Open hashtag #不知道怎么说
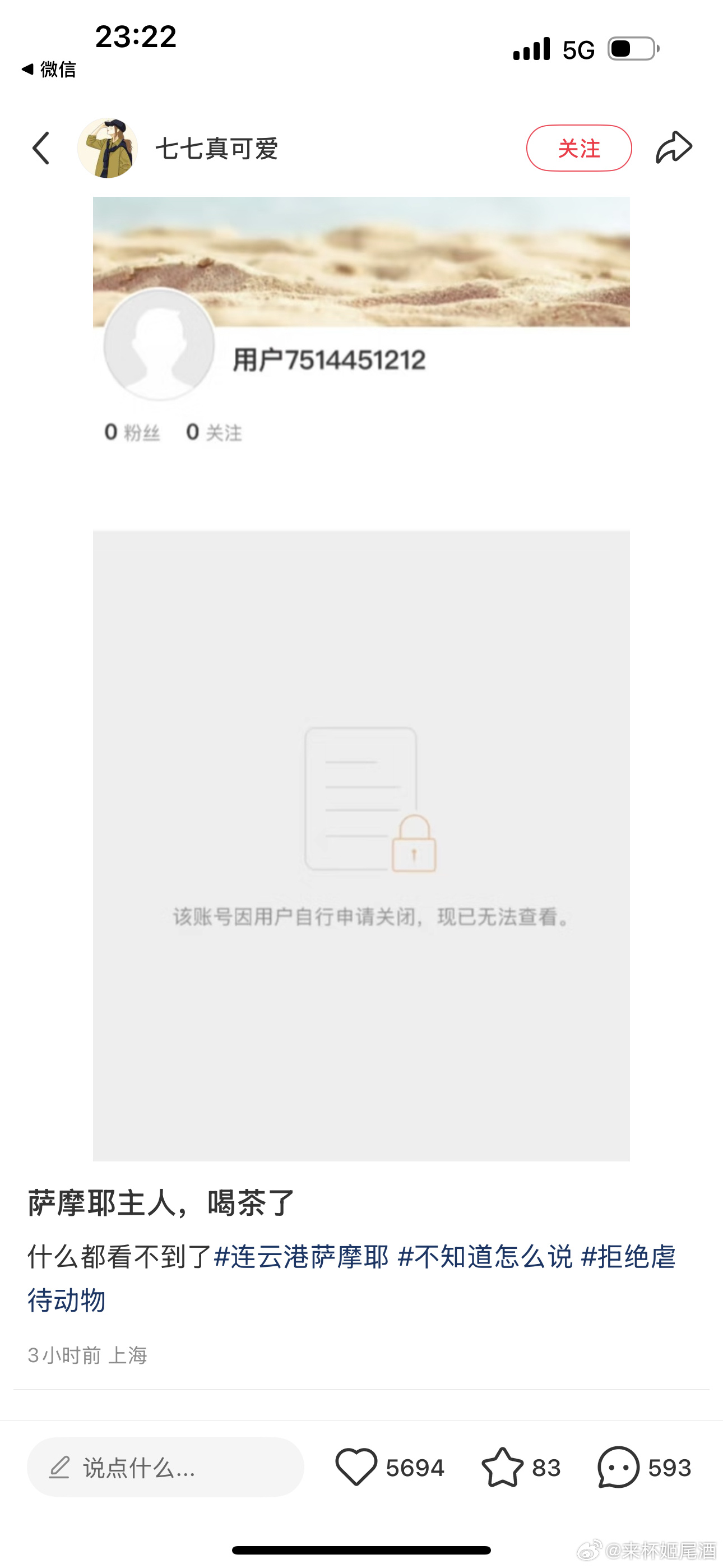Viewport: 723px width, 1568px height. click(485, 1257)
